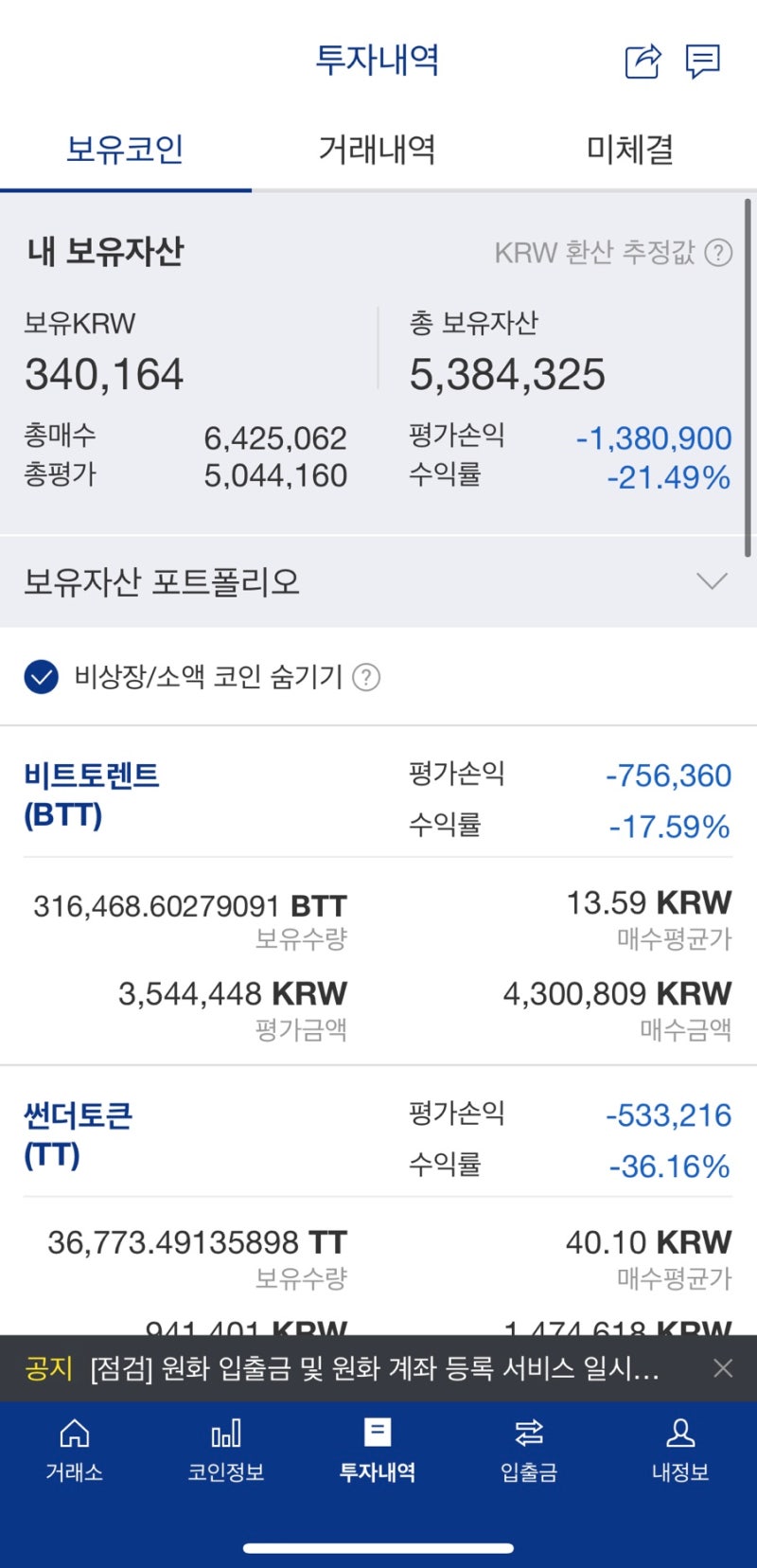Tap the home indicator bar at the bottom
This screenshot has height=1568, width=757.
tap(378, 1547)
